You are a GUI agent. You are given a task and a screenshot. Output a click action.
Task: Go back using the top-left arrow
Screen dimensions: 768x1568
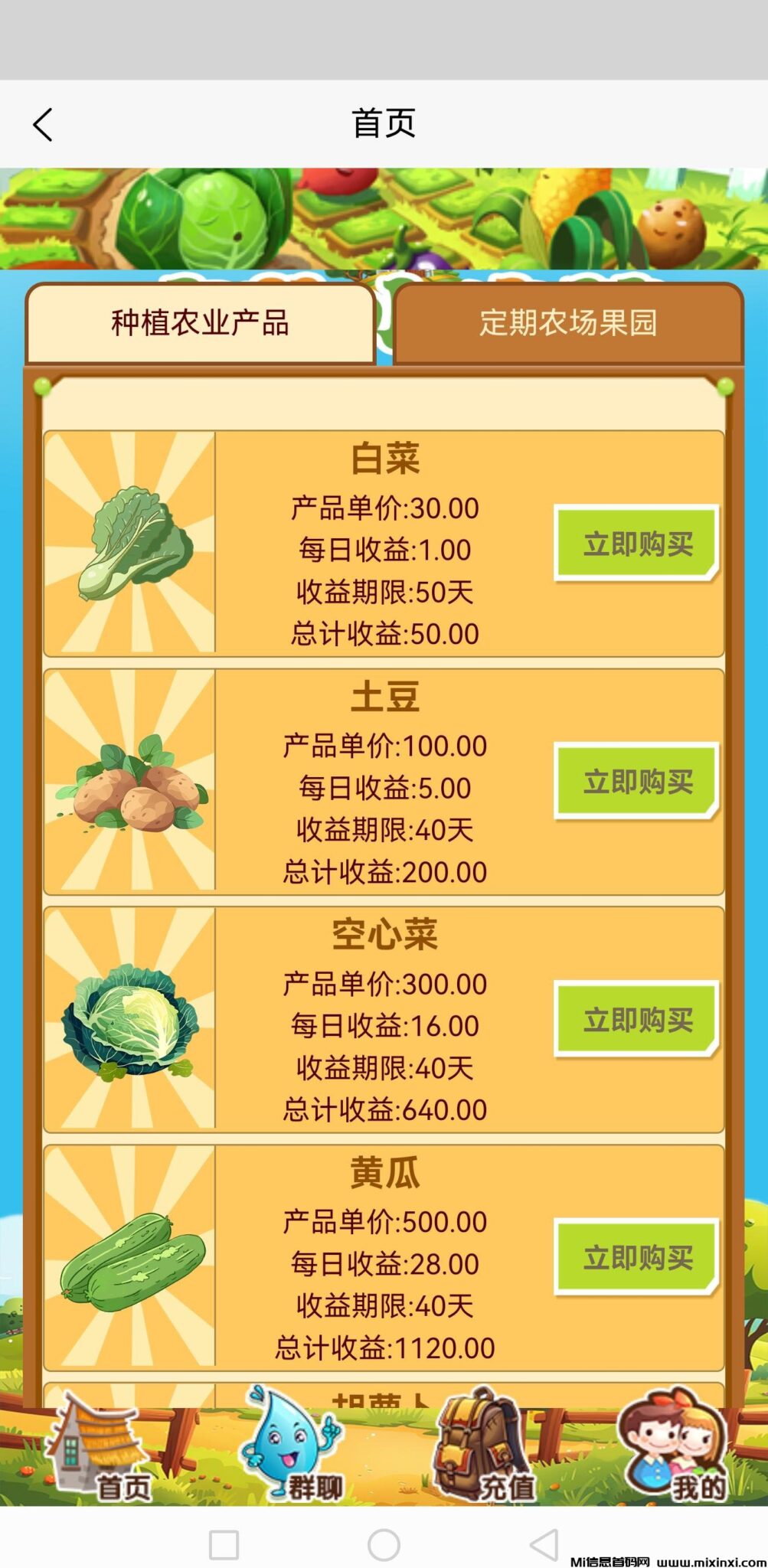43,124
